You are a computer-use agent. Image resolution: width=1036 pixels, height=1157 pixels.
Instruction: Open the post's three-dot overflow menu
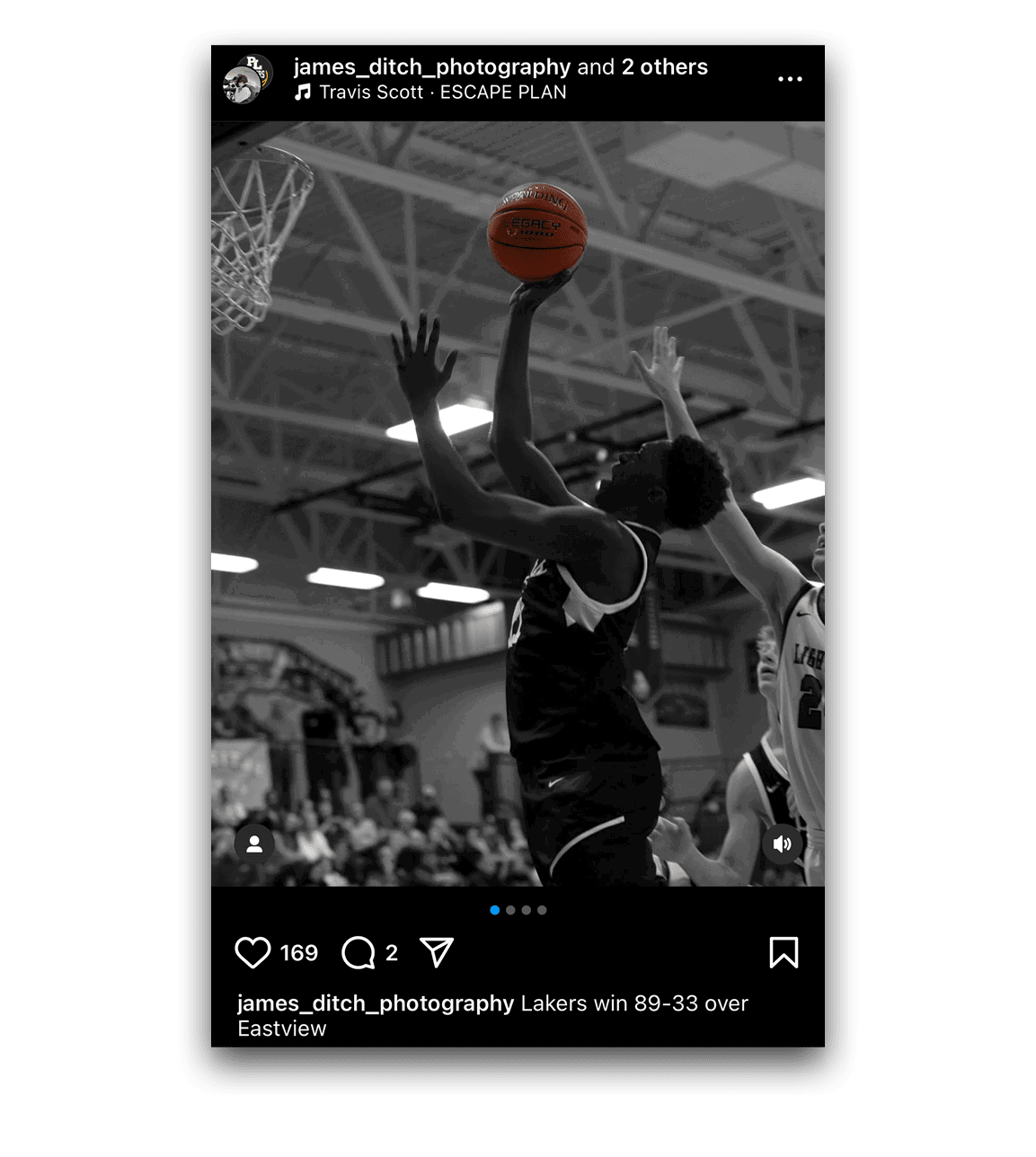pos(789,79)
